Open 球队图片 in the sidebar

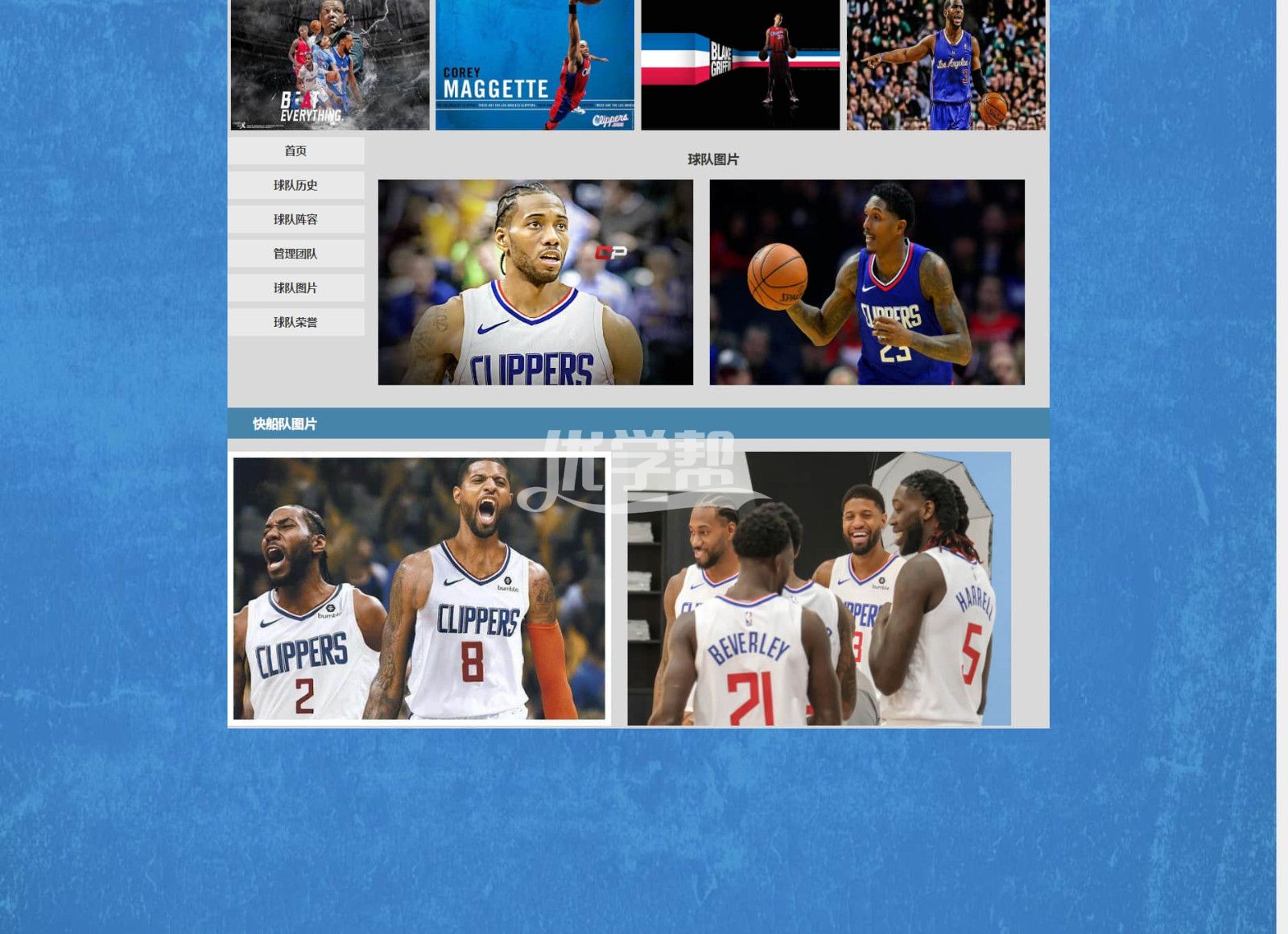pyautogui.click(x=295, y=287)
